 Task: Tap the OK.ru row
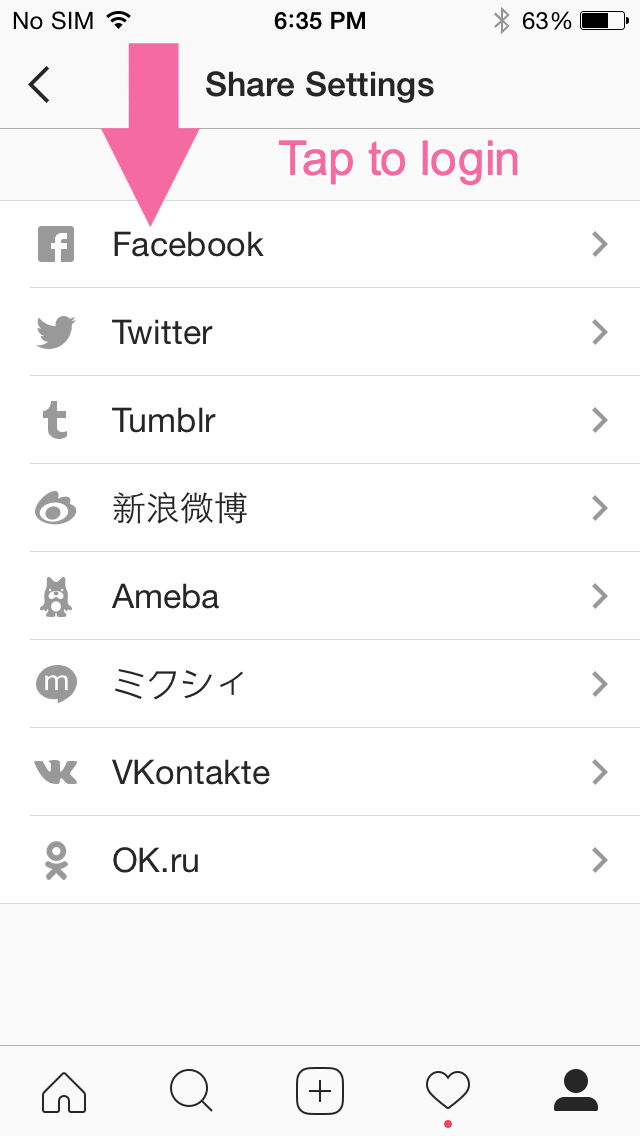point(320,860)
